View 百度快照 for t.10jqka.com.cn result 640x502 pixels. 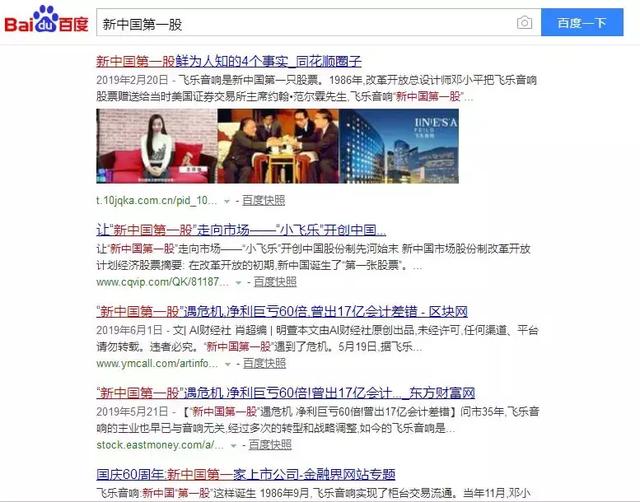[x=262, y=200]
